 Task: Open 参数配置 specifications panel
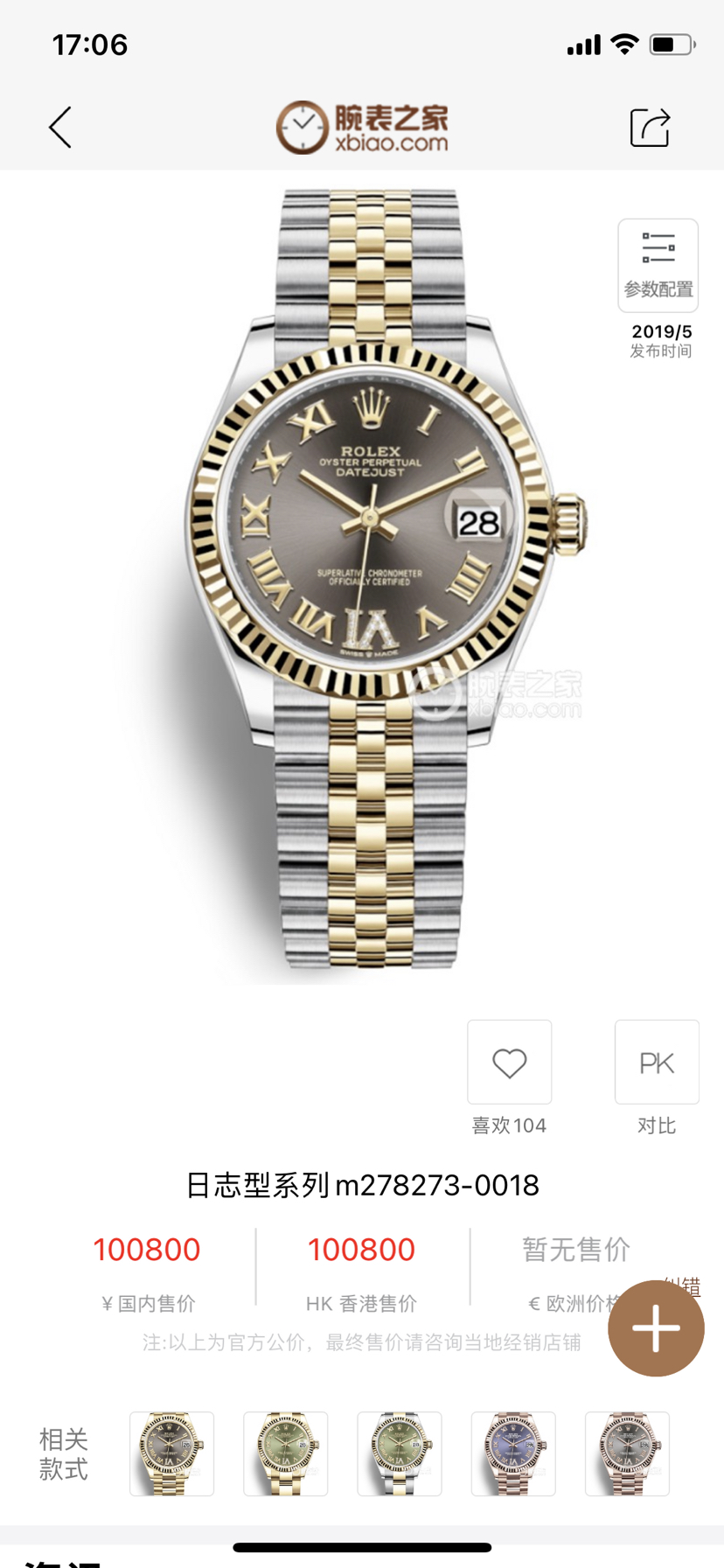point(658,265)
